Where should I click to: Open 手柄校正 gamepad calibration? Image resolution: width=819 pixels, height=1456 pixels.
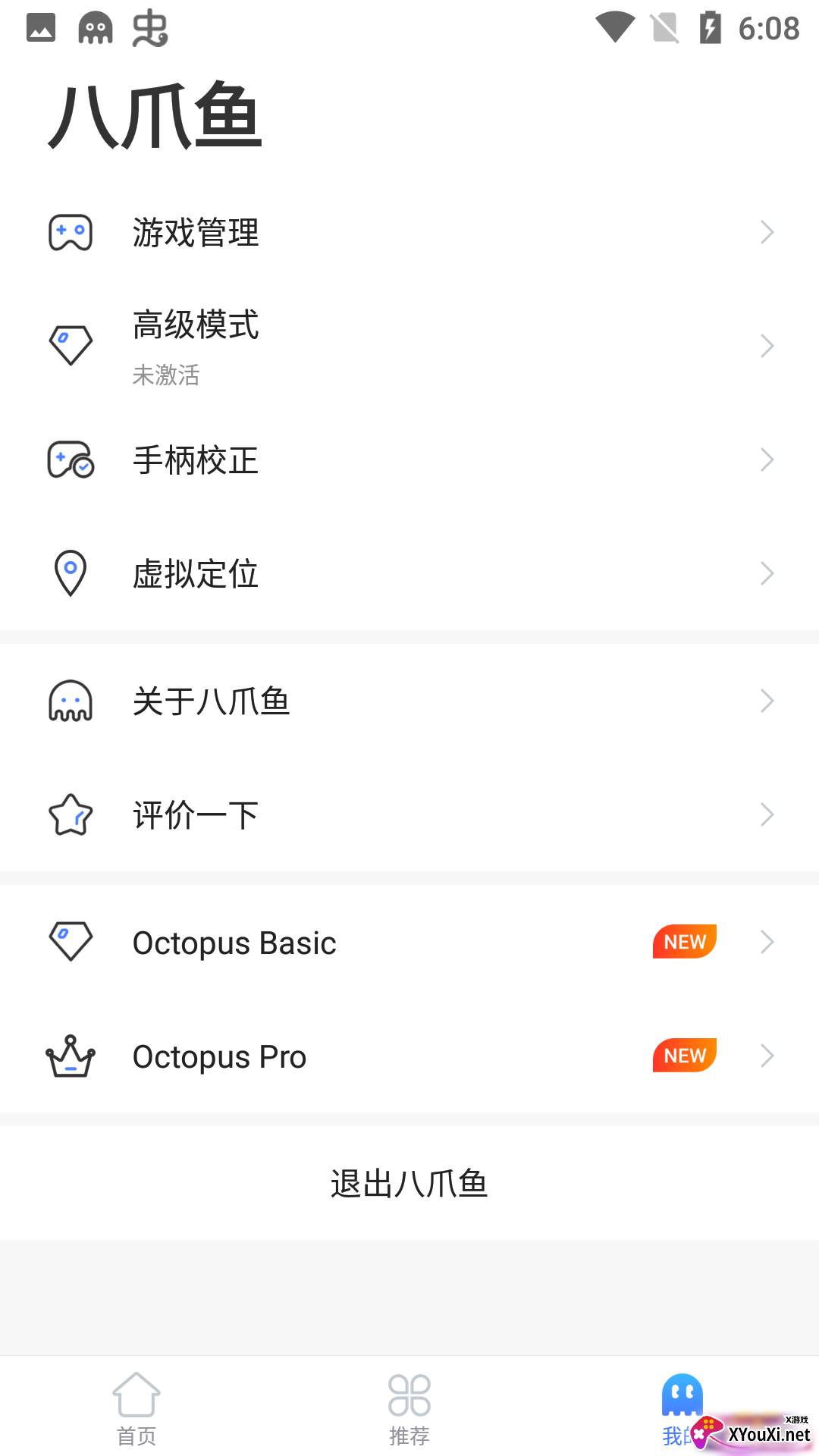[409, 460]
